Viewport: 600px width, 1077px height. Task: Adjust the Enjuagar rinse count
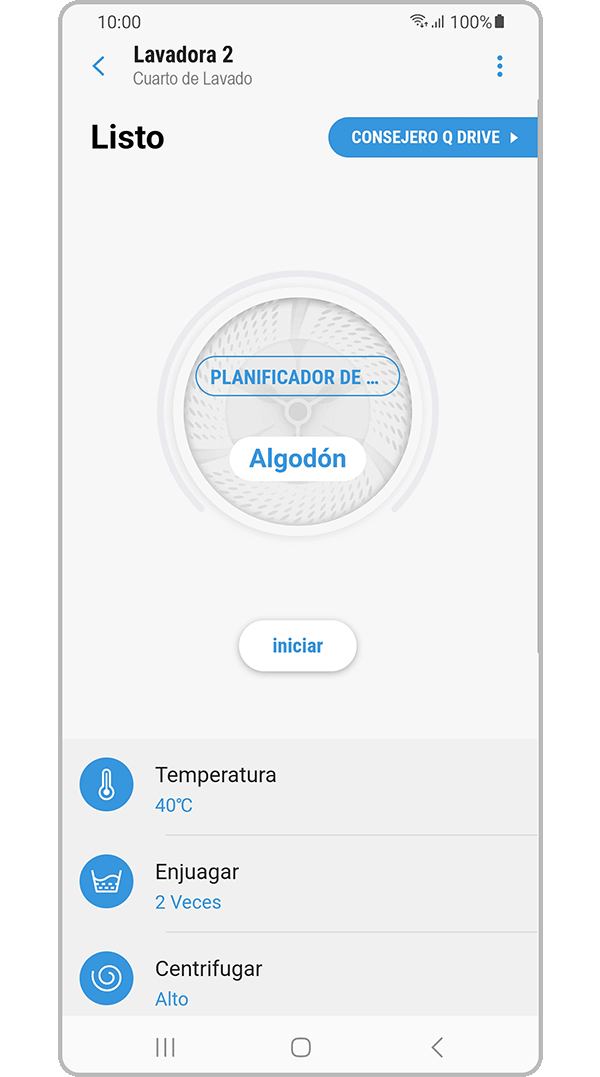coord(300,885)
